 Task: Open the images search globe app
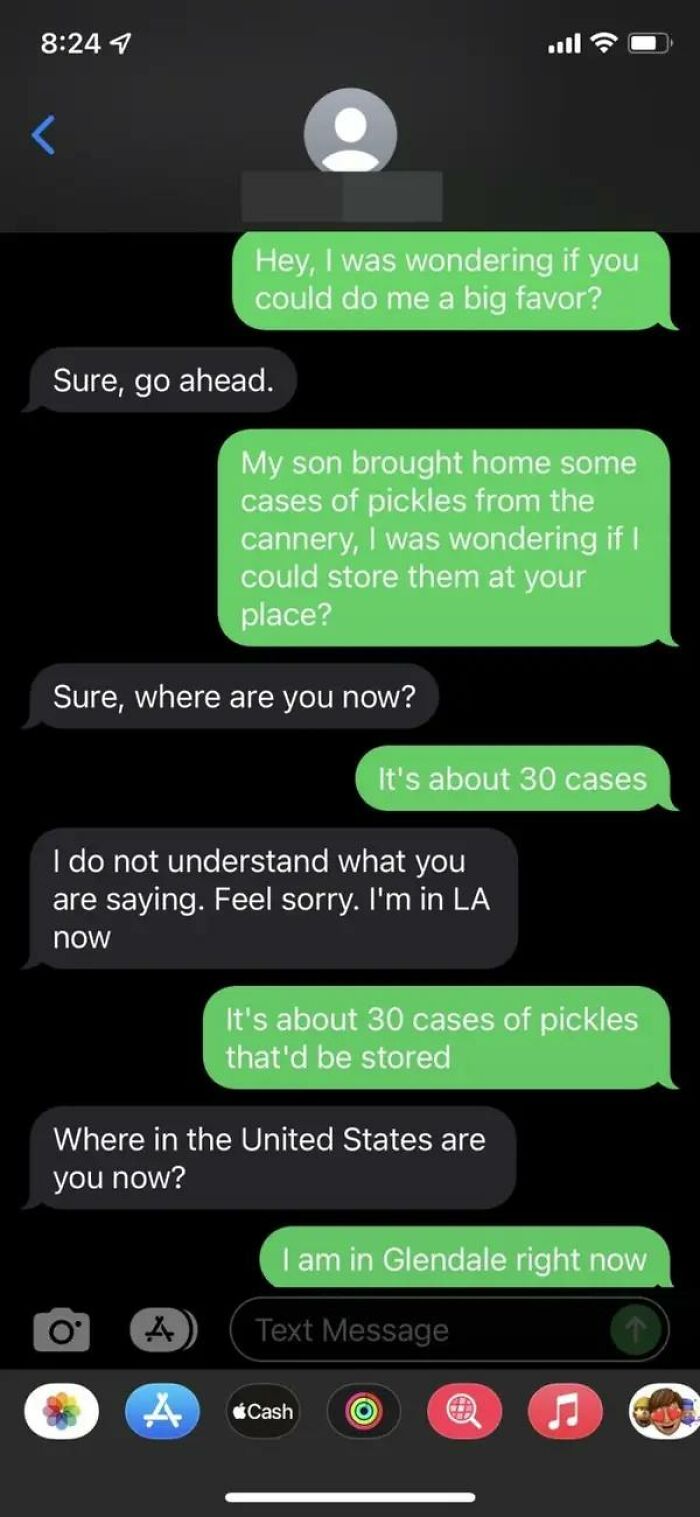(464, 1411)
